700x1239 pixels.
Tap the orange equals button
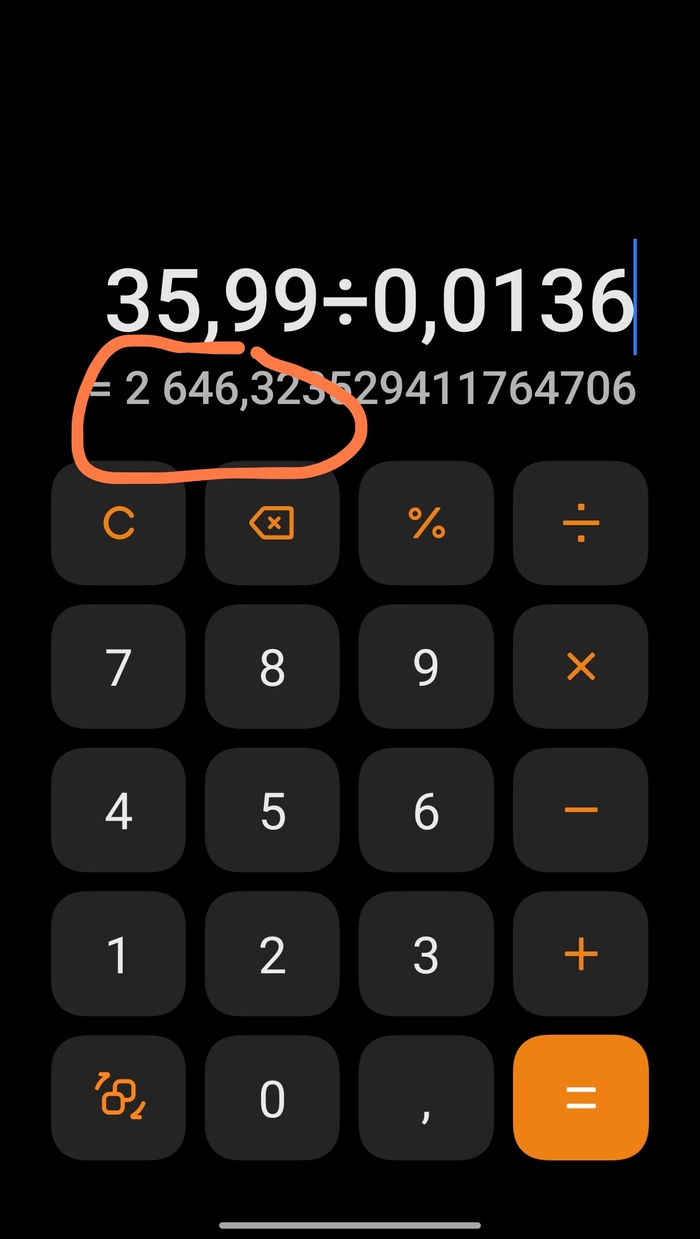[x=580, y=1098]
